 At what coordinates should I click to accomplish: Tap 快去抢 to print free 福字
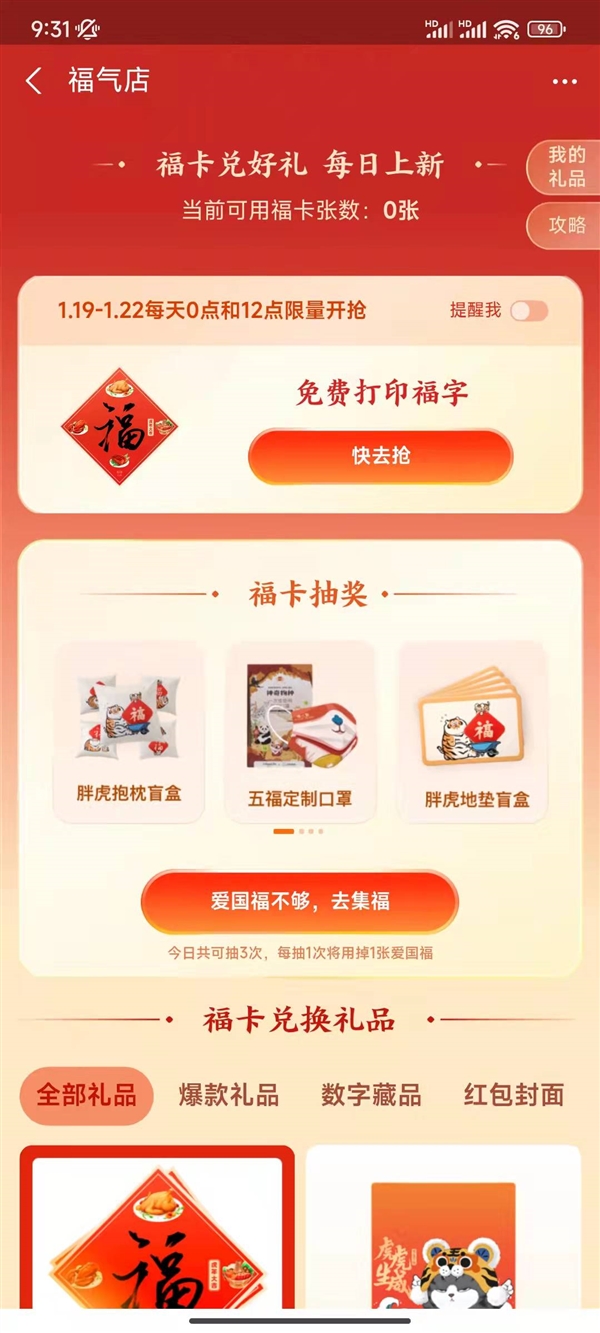pyautogui.click(x=380, y=457)
